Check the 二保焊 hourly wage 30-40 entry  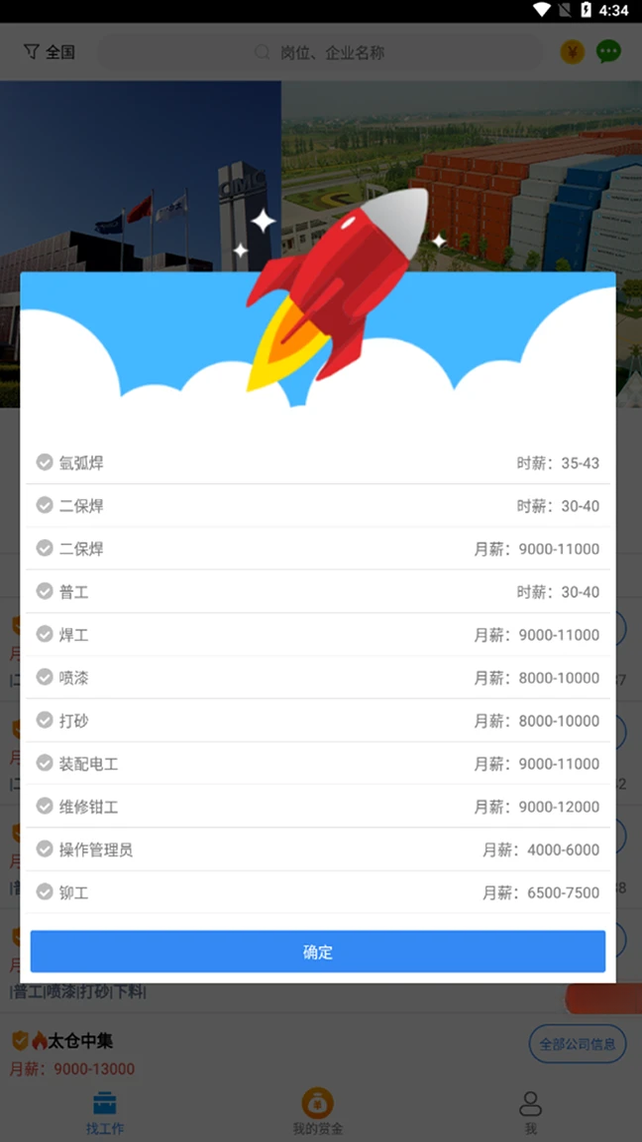point(45,505)
